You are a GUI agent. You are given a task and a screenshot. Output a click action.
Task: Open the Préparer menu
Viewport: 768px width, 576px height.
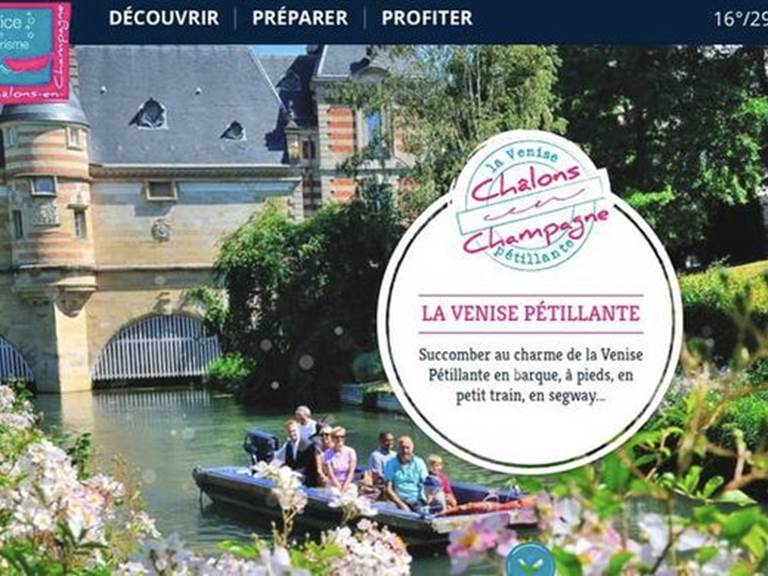pyautogui.click(x=300, y=18)
